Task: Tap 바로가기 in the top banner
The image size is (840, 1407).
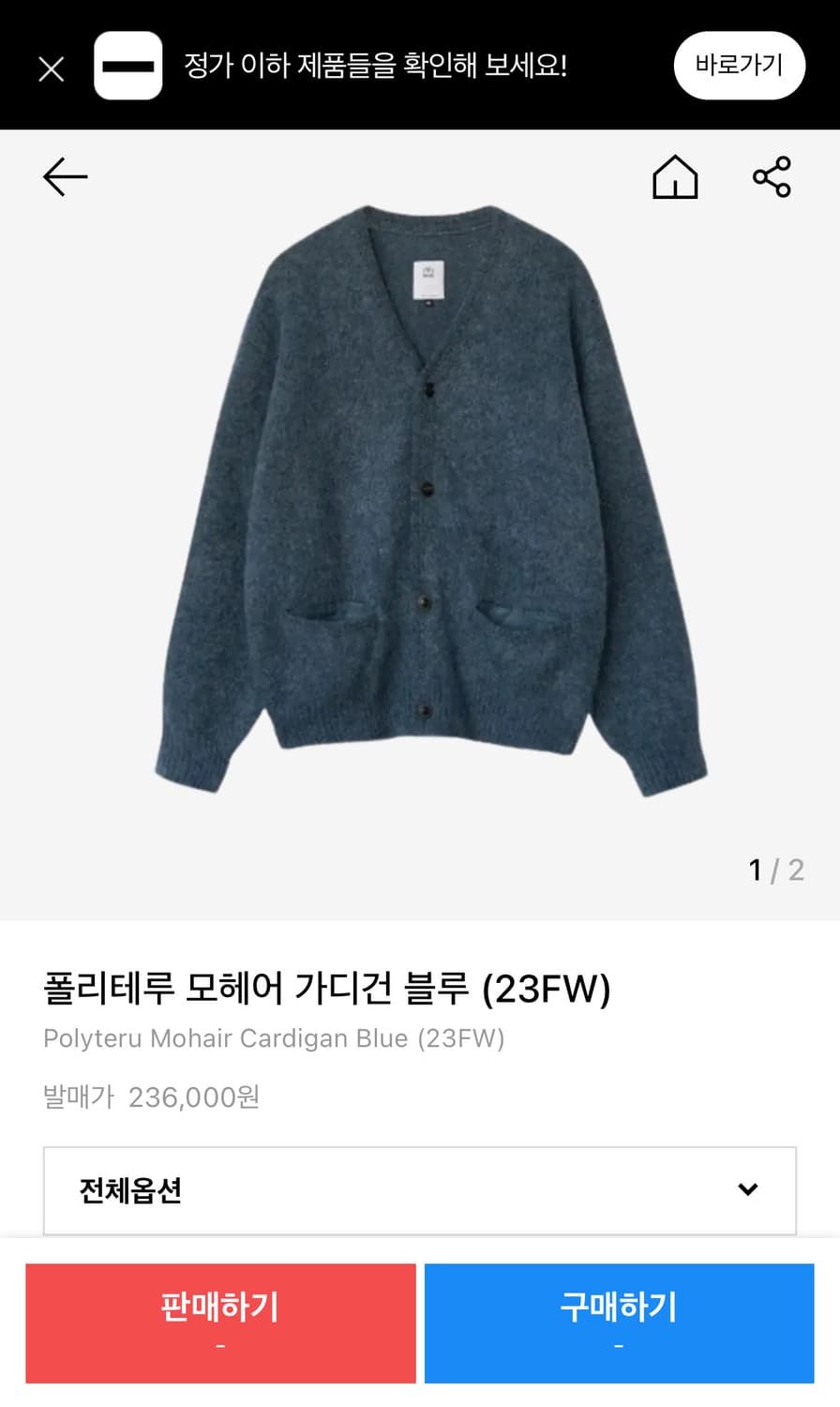Action: tap(739, 66)
